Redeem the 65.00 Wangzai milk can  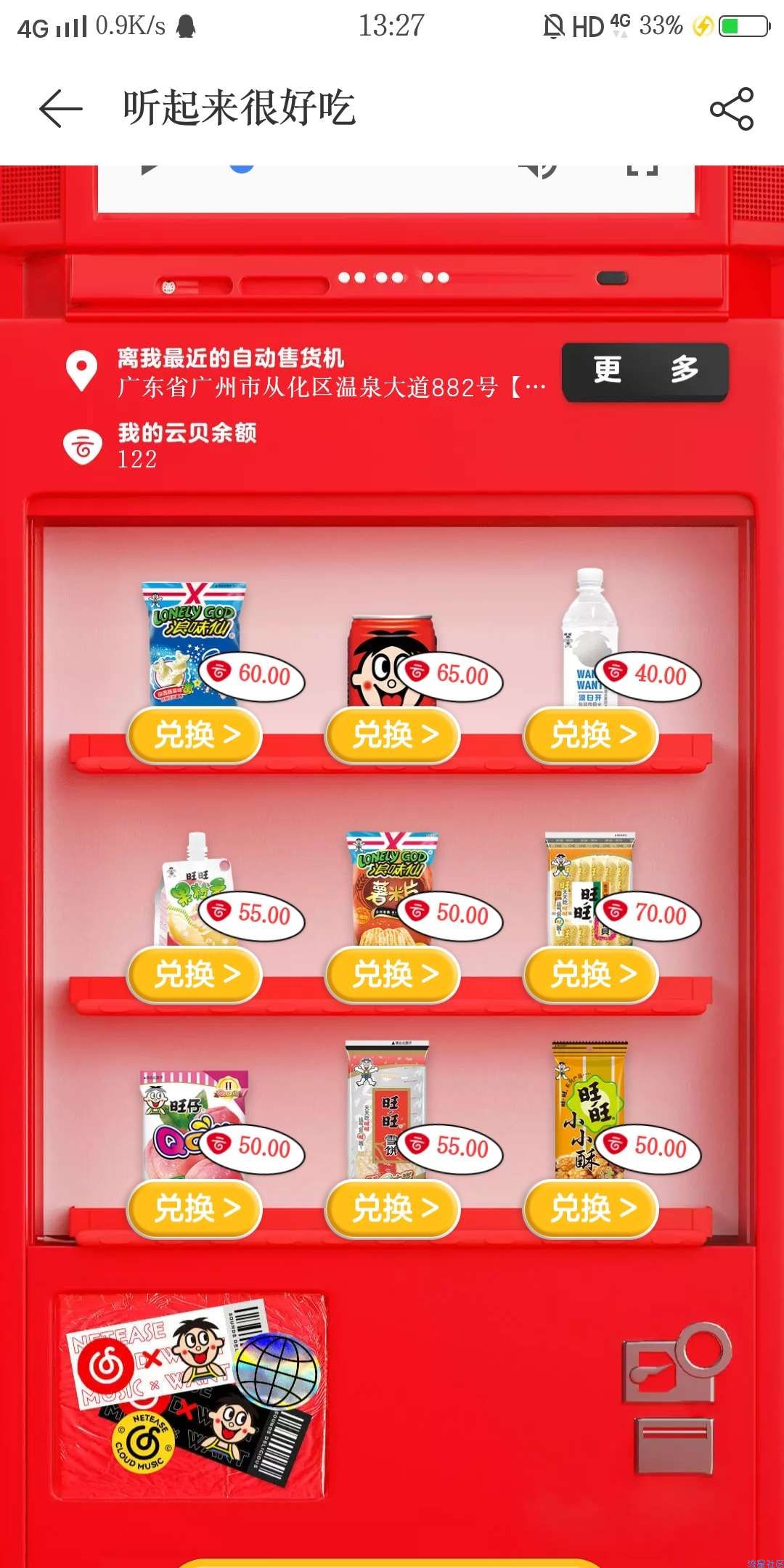393,735
